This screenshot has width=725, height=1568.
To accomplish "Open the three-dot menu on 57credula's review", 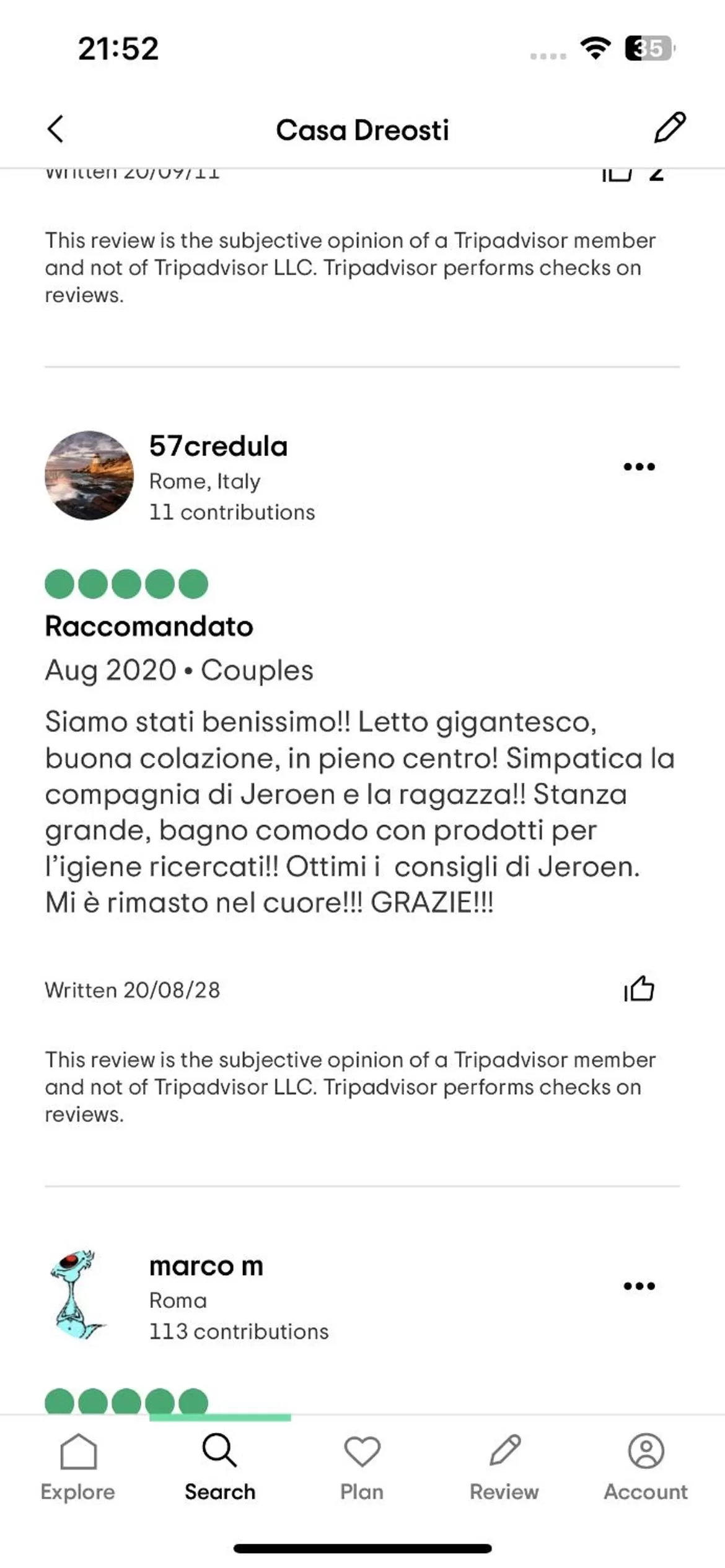I will coord(639,466).
